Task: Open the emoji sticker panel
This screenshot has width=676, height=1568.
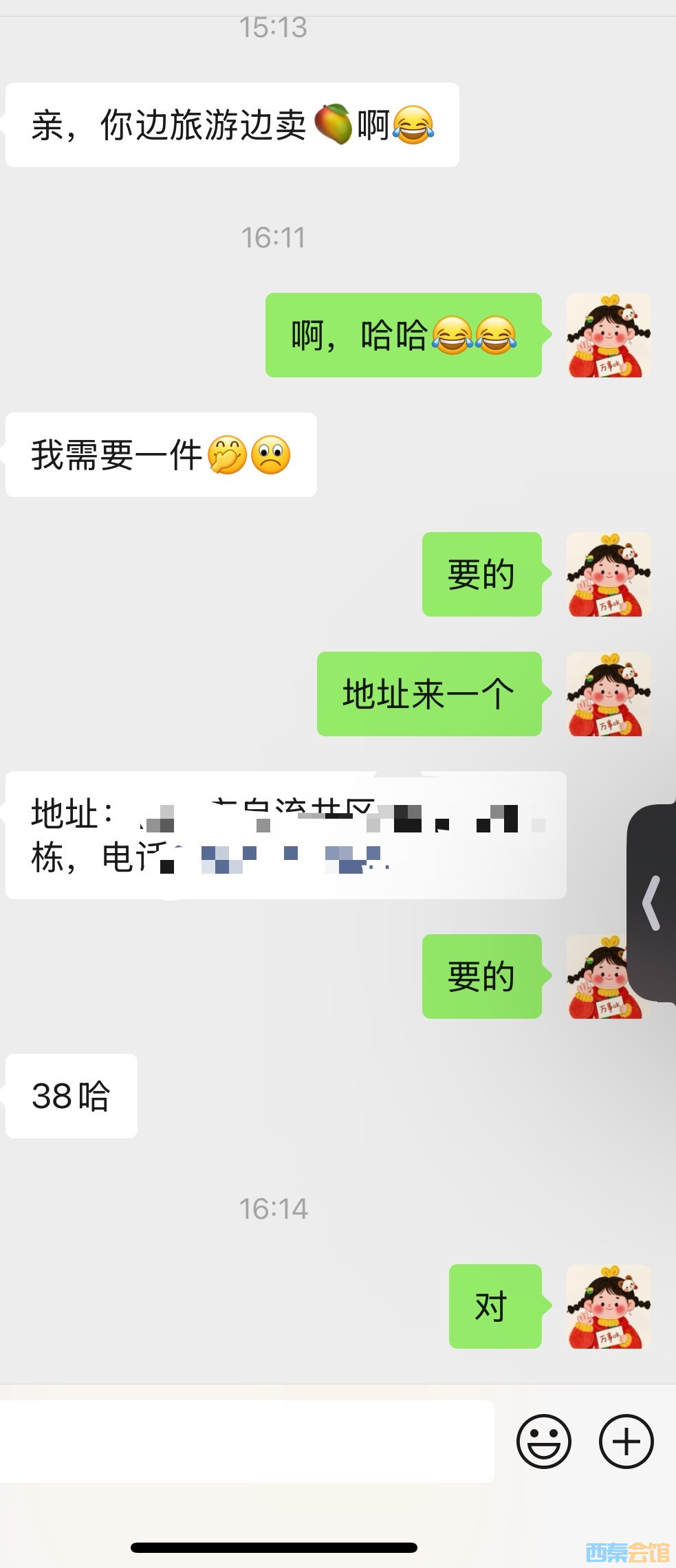Action: point(543,1441)
